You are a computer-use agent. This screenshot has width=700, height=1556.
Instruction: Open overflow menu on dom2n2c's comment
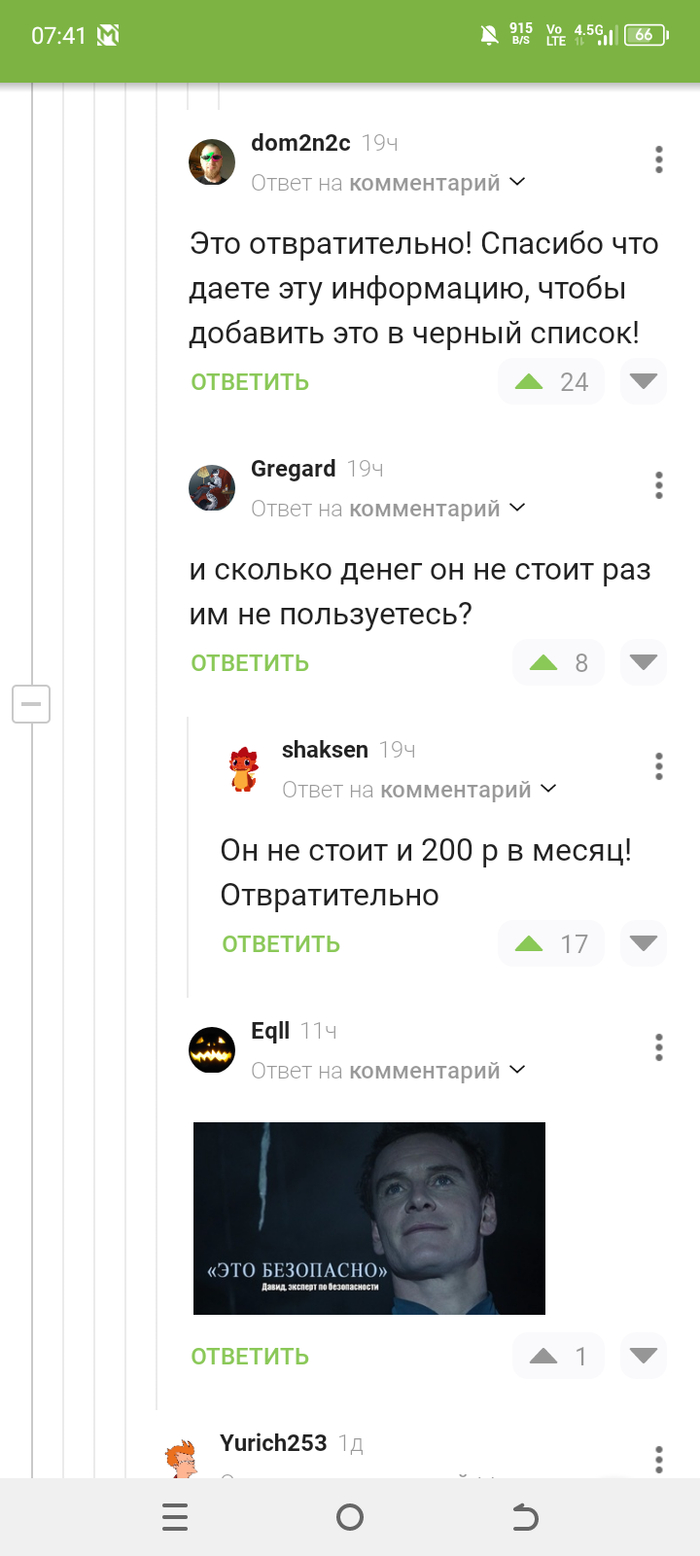658,160
